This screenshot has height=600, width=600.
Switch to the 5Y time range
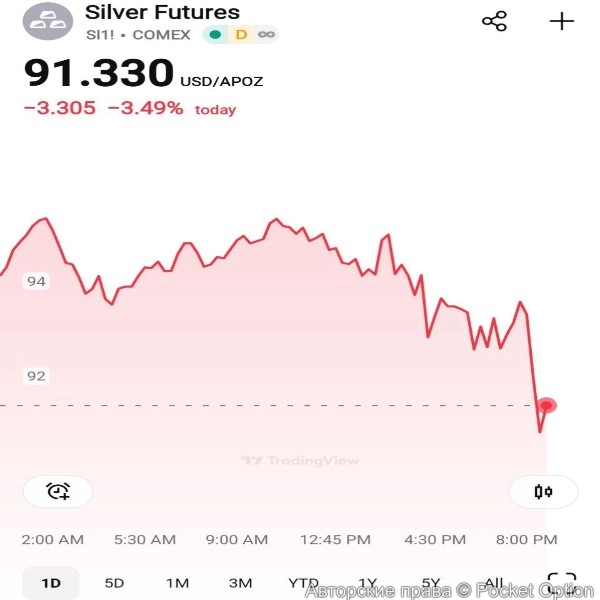click(430, 583)
